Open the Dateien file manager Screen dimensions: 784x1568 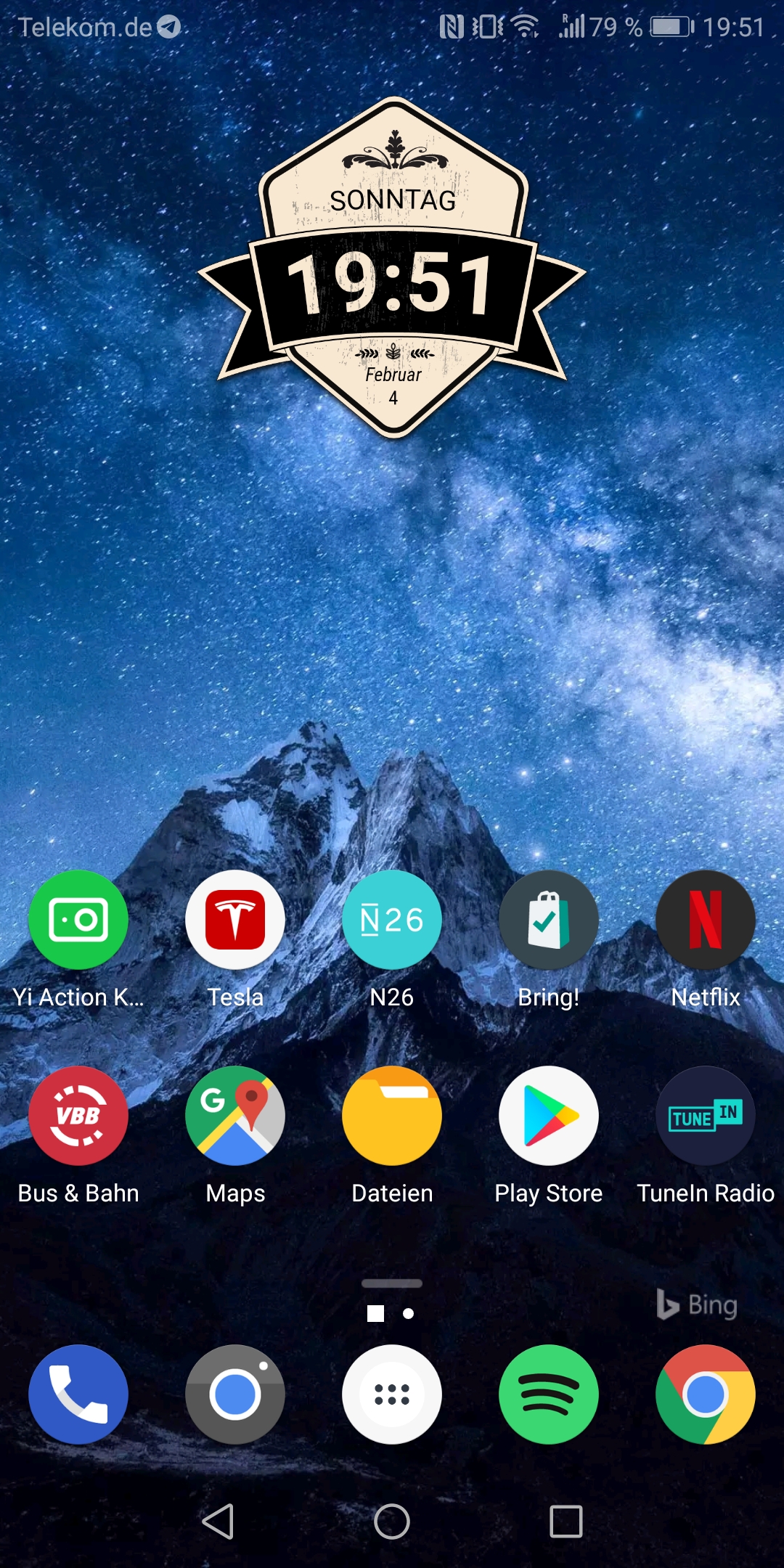[392, 1116]
